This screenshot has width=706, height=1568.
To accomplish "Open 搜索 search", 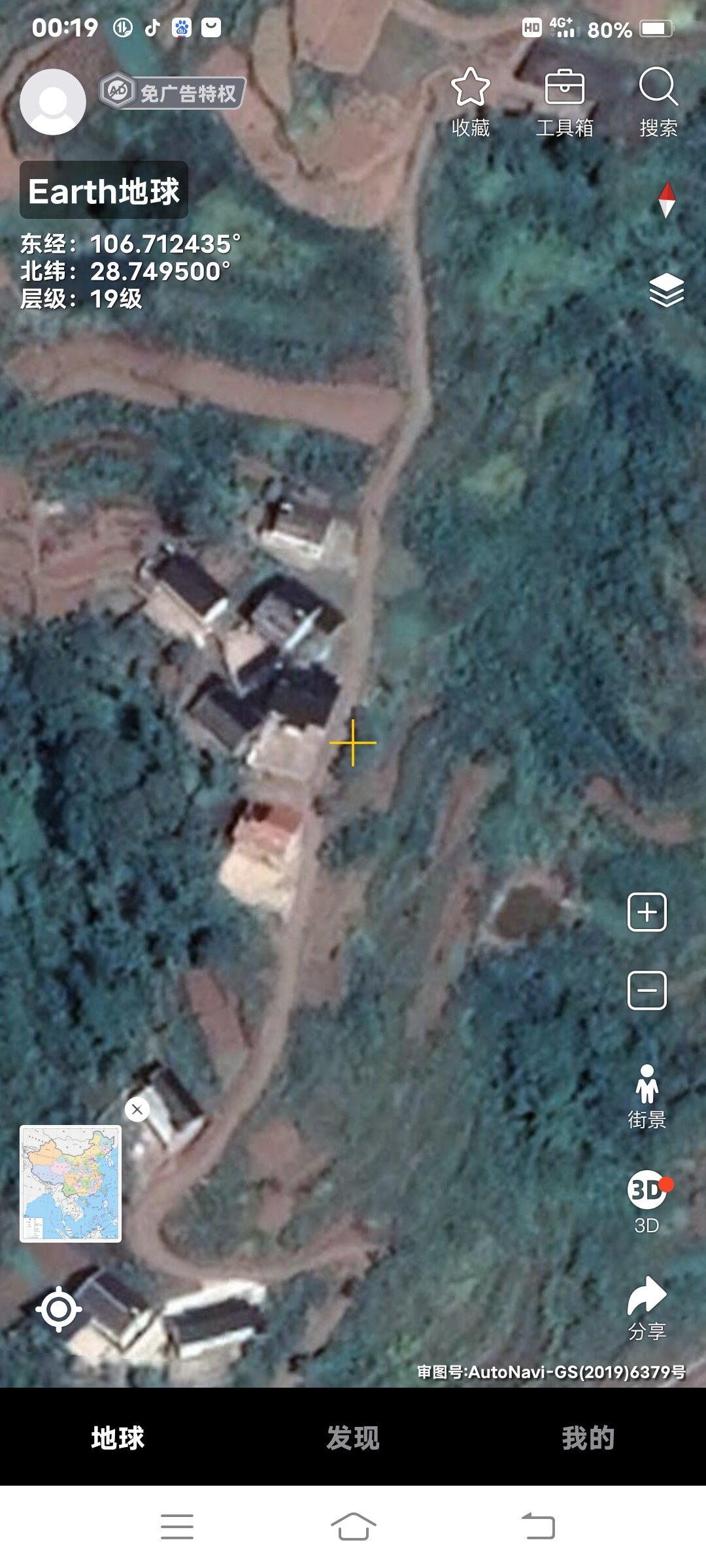I will tap(658, 101).
